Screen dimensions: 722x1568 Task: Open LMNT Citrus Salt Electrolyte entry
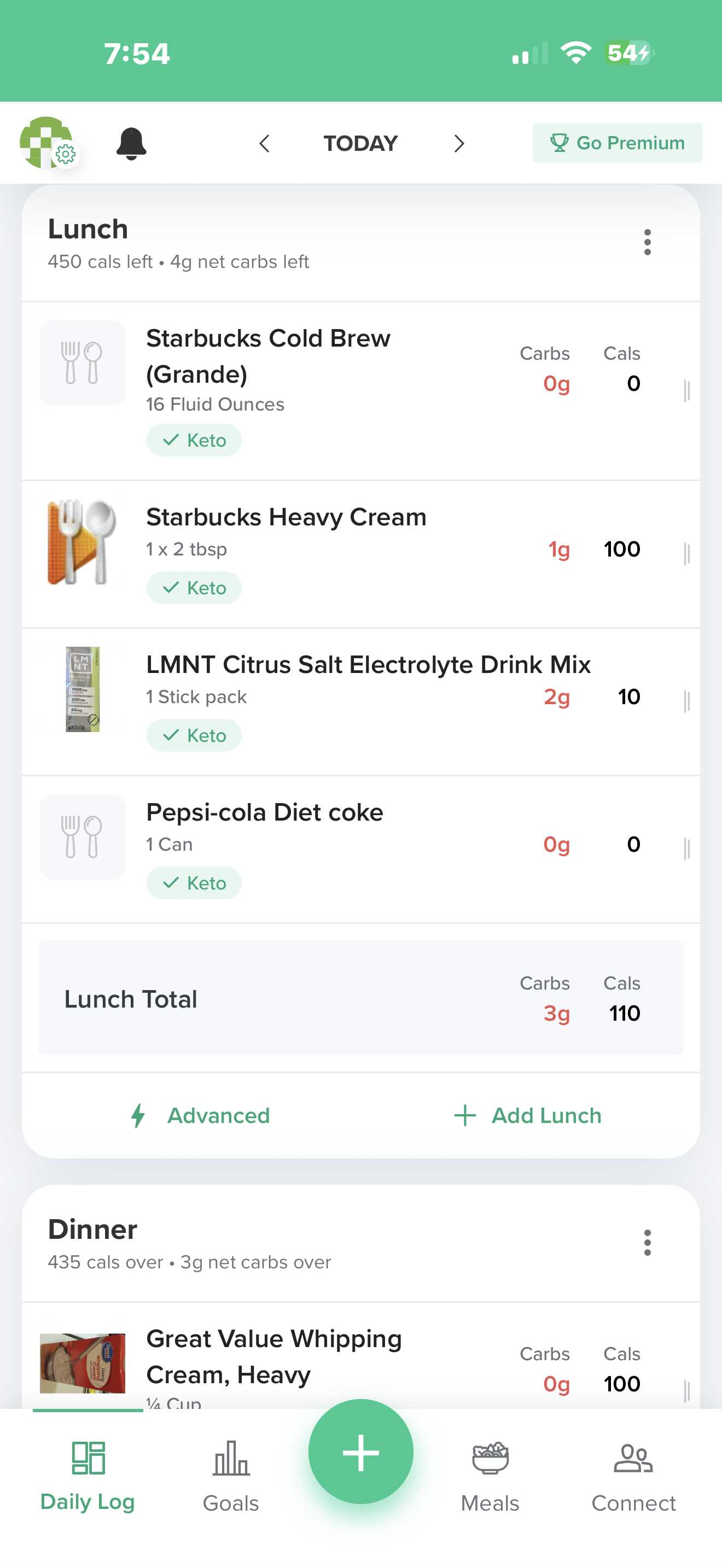coord(368,665)
